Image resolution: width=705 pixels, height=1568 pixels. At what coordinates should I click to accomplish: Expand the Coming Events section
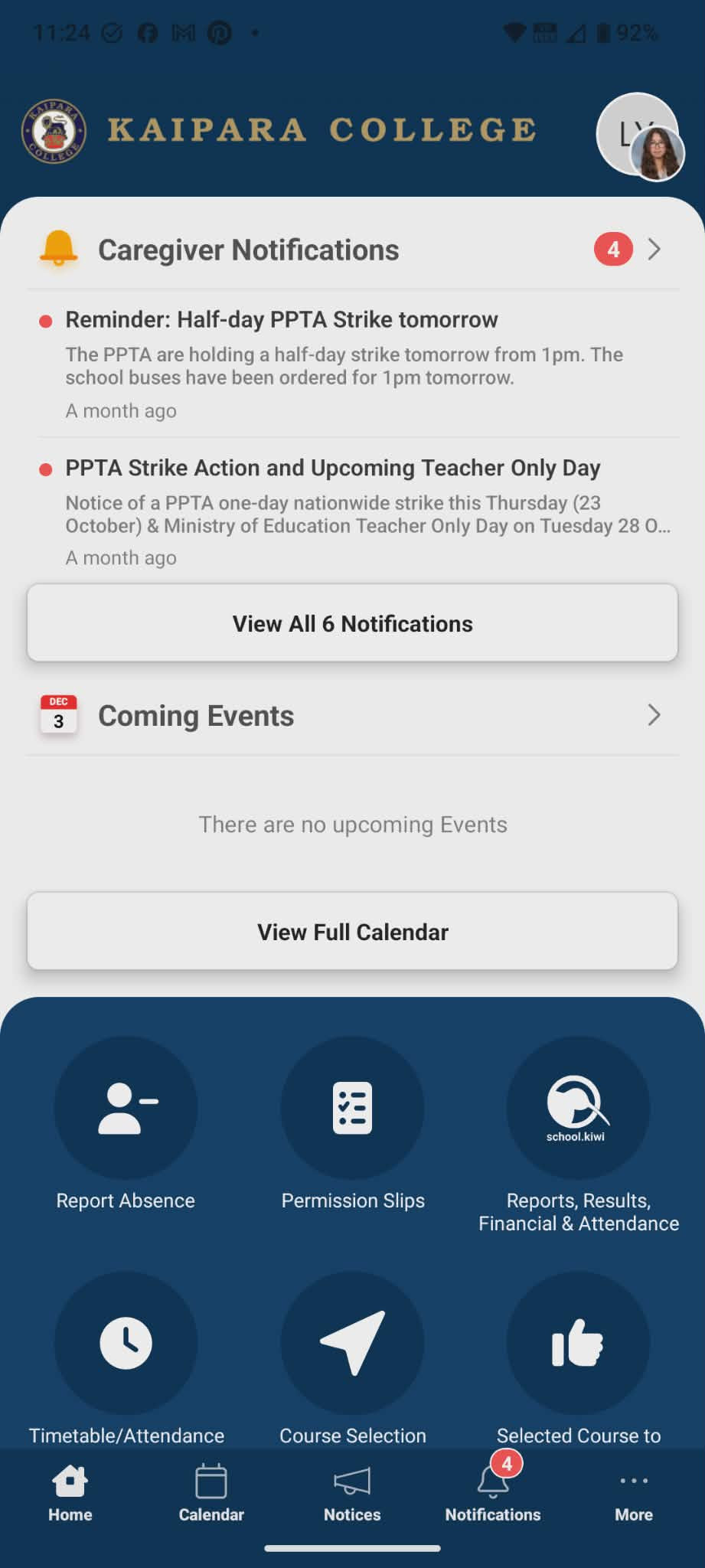click(x=653, y=715)
